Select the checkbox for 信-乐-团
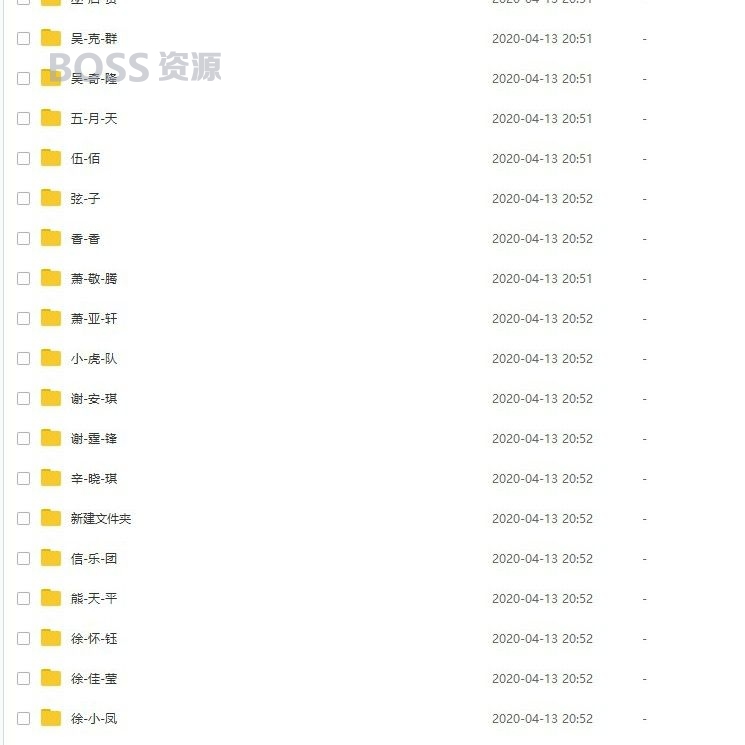The width and height of the screenshot is (745, 745). coord(23,558)
